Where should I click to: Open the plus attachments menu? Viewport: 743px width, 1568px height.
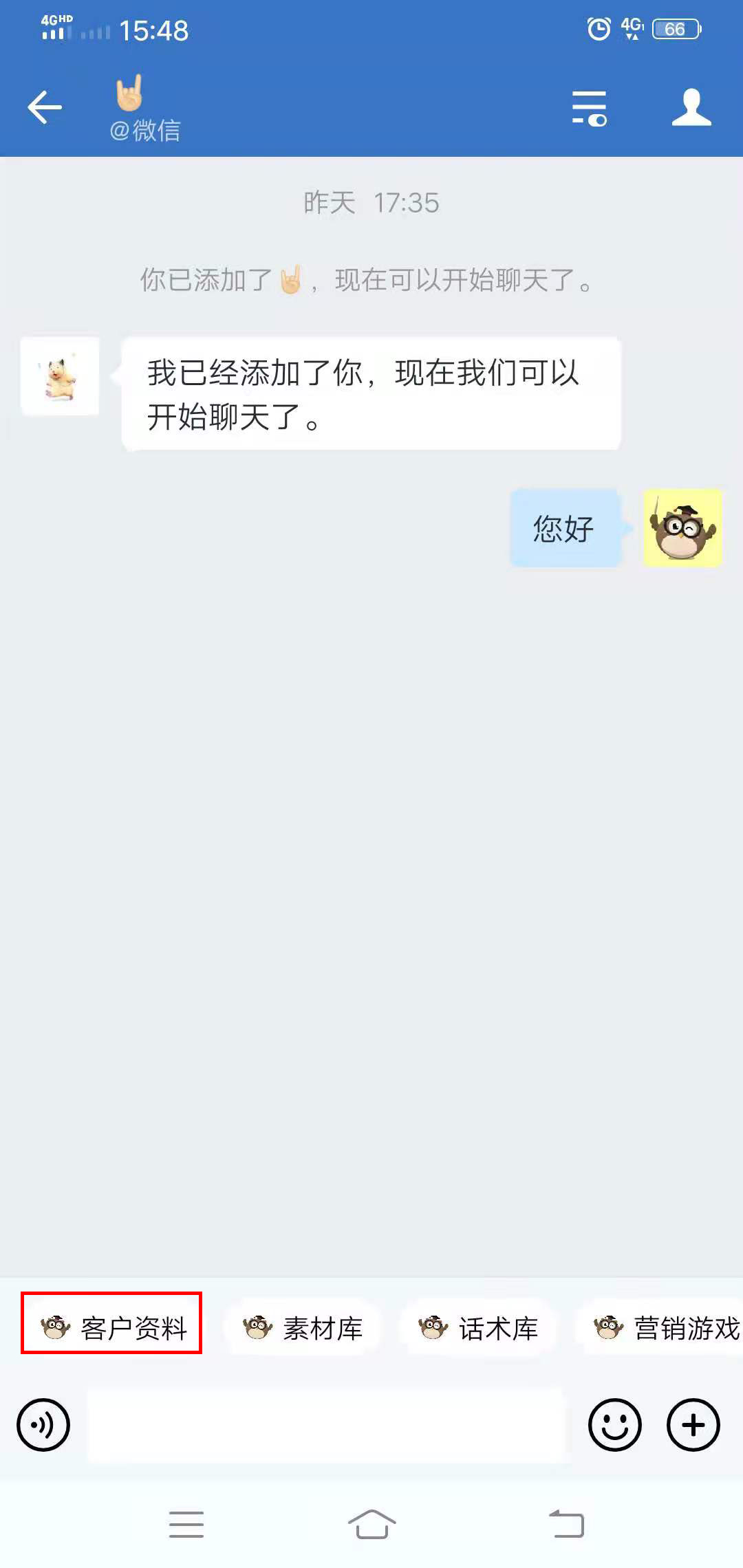(693, 1426)
